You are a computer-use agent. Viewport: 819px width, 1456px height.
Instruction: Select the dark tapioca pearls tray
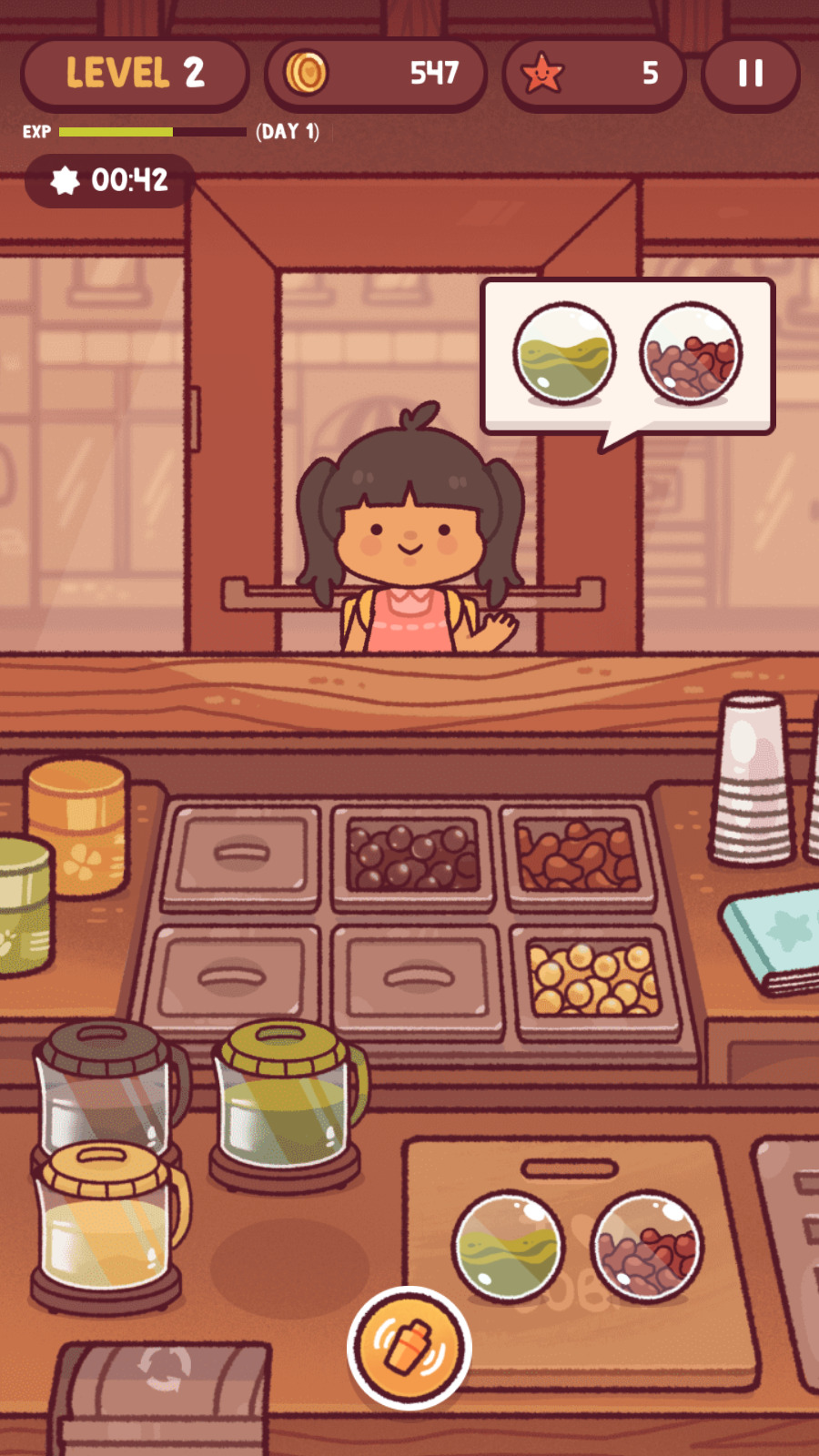pos(413,856)
